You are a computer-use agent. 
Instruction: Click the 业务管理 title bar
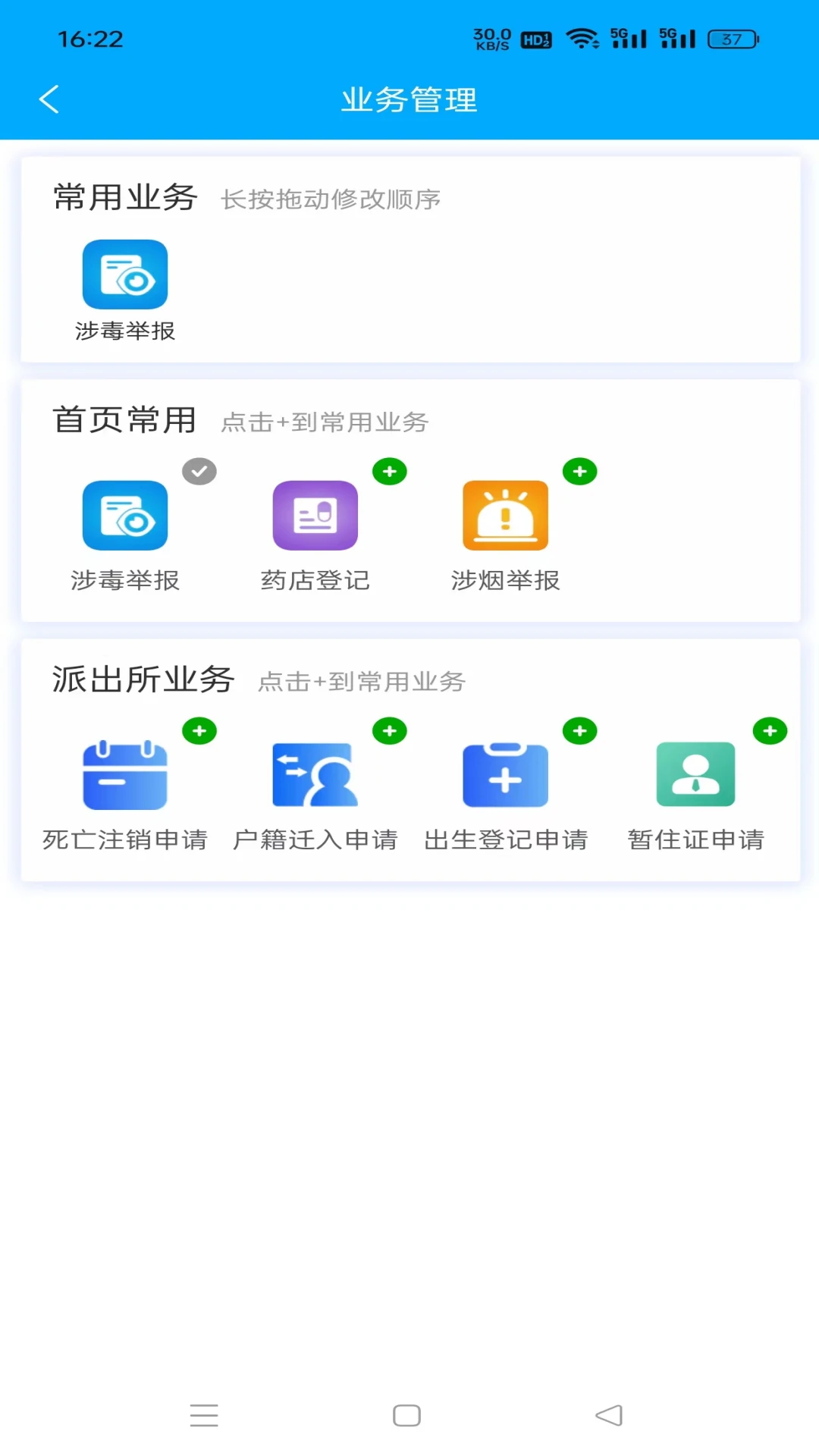click(x=409, y=99)
